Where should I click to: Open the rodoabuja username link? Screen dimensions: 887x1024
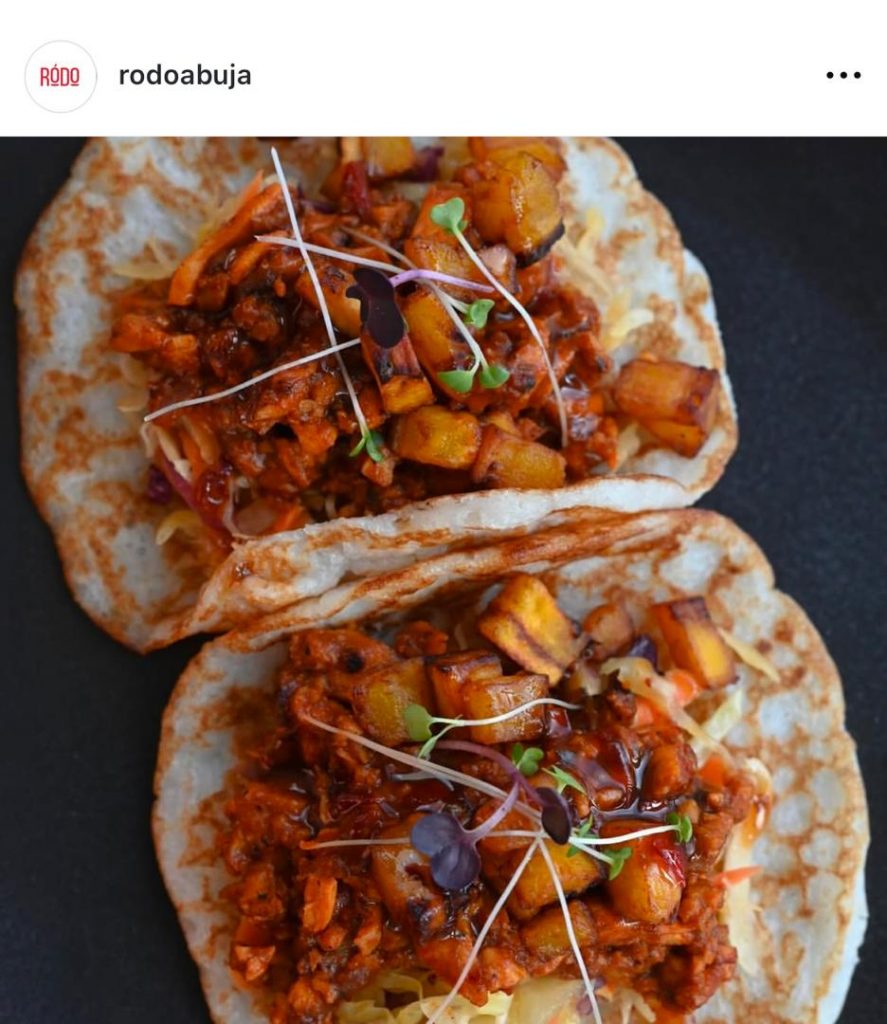tap(184, 76)
